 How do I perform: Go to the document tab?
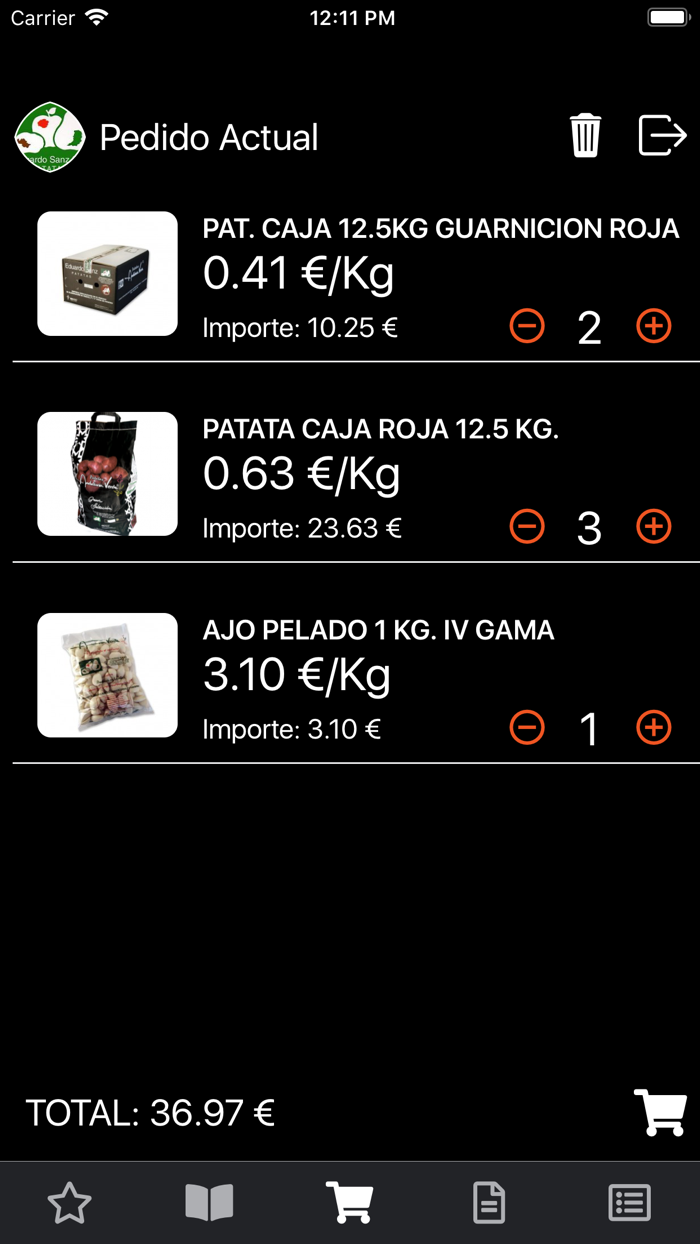pyautogui.click(x=489, y=1203)
